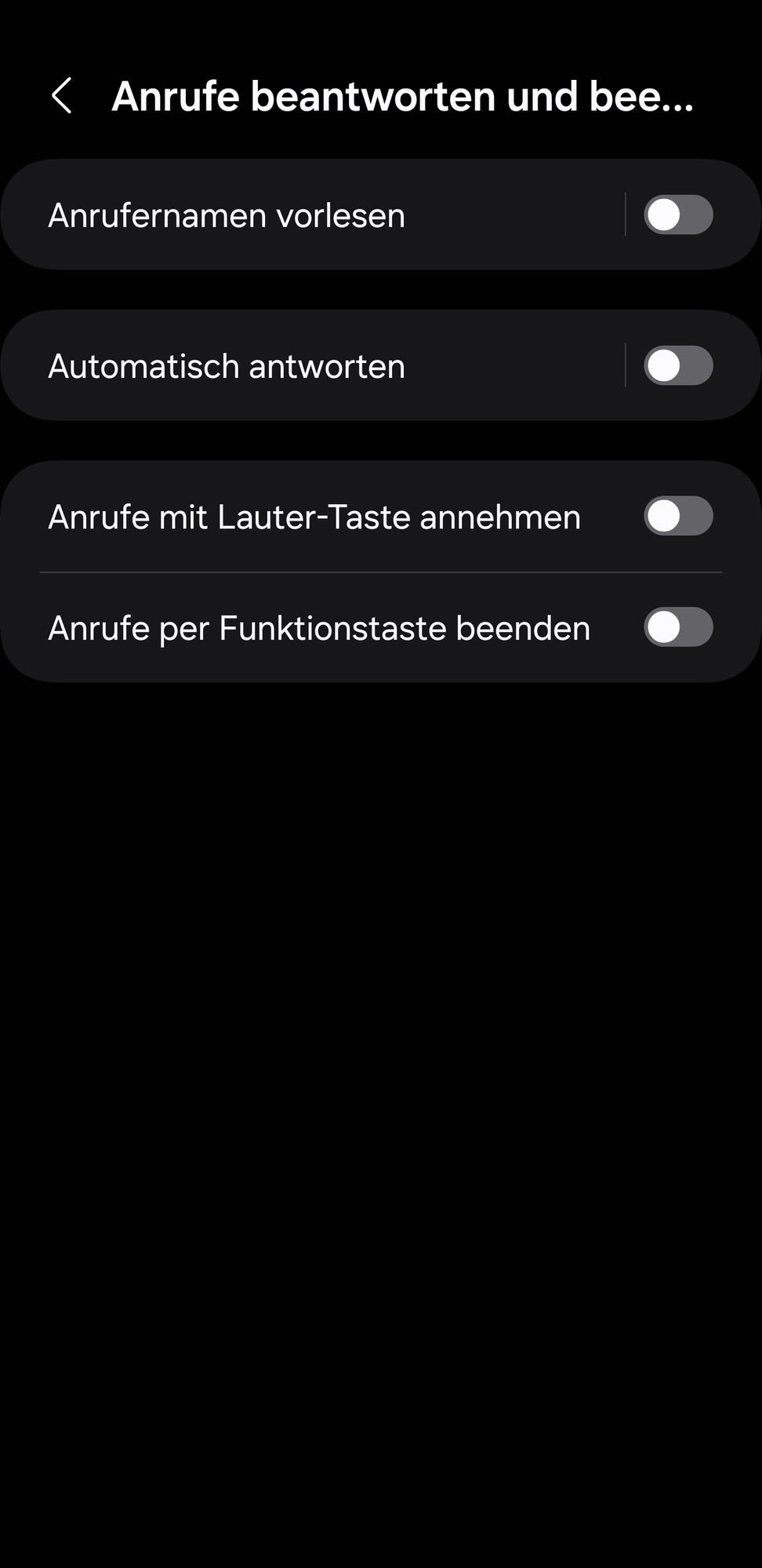This screenshot has width=762, height=1568.
Task: Enable the Automatisch antworten switch
Action: pyautogui.click(x=677, y=366)
